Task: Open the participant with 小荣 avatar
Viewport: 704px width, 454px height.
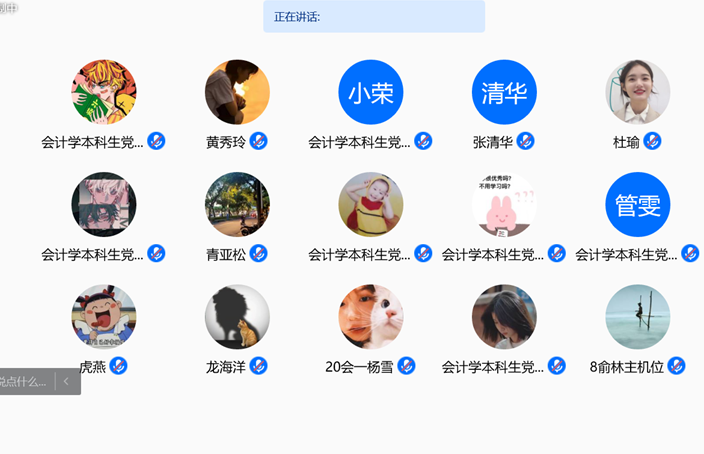Action: coord(370,92)
